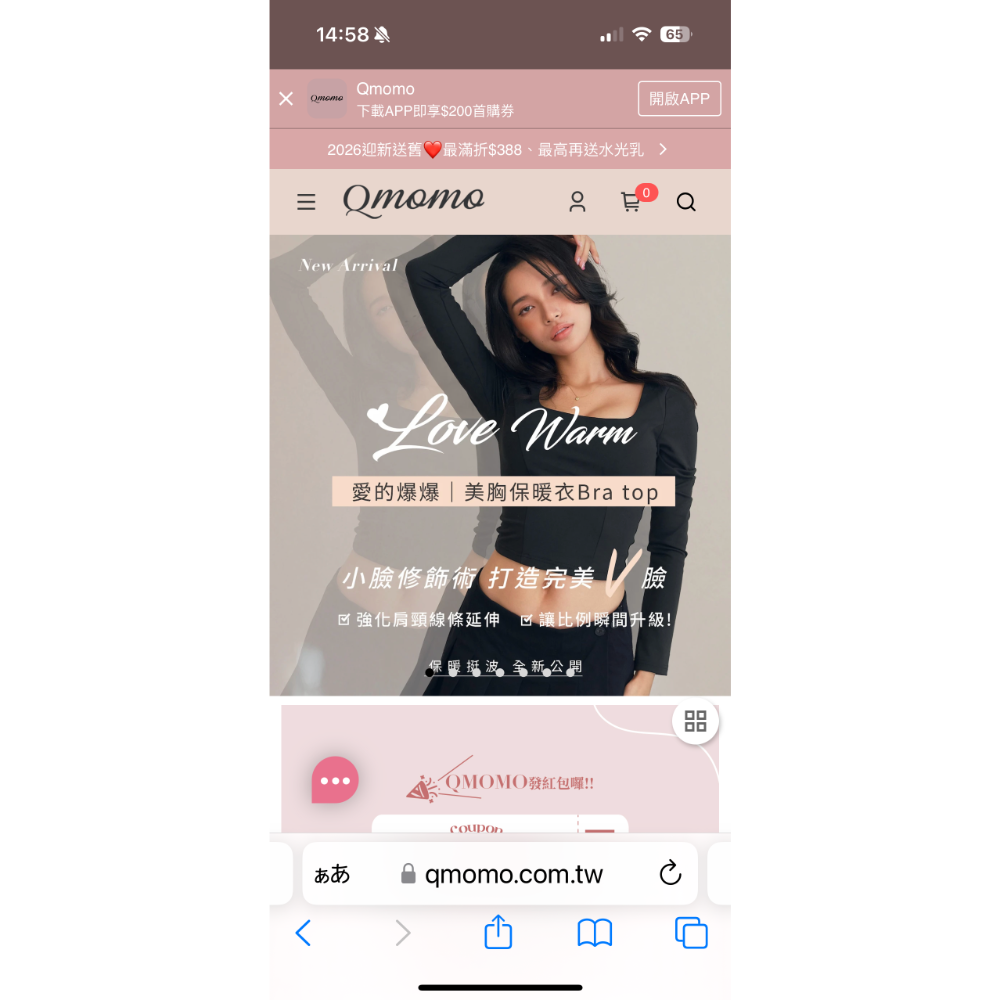Open the pink chat support bubble
Image resolution: width=1000 pixels, height=1000 pixels.
click(x=335, y=780)
